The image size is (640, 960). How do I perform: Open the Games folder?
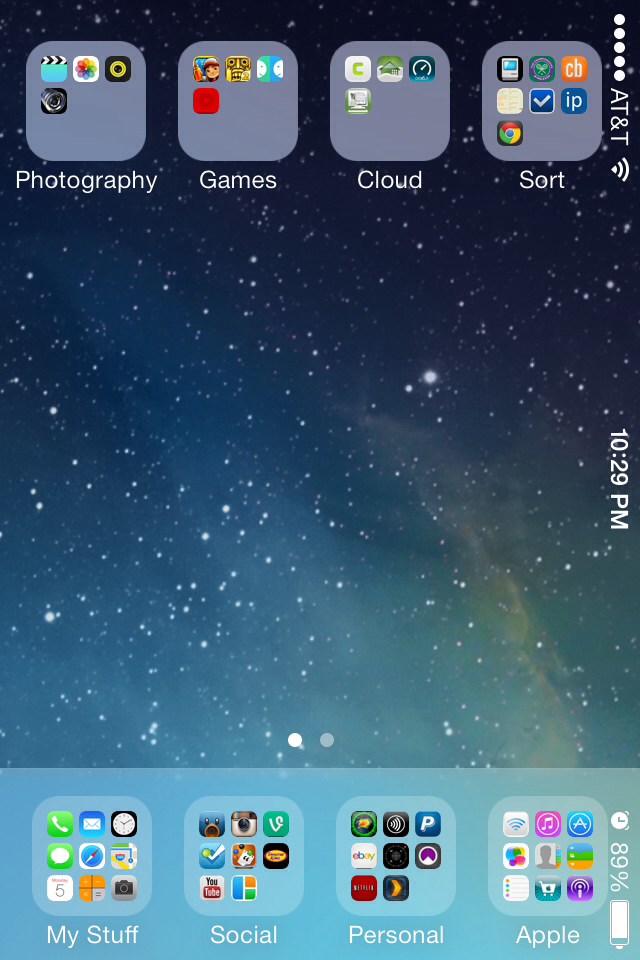(x=238, y=101)
